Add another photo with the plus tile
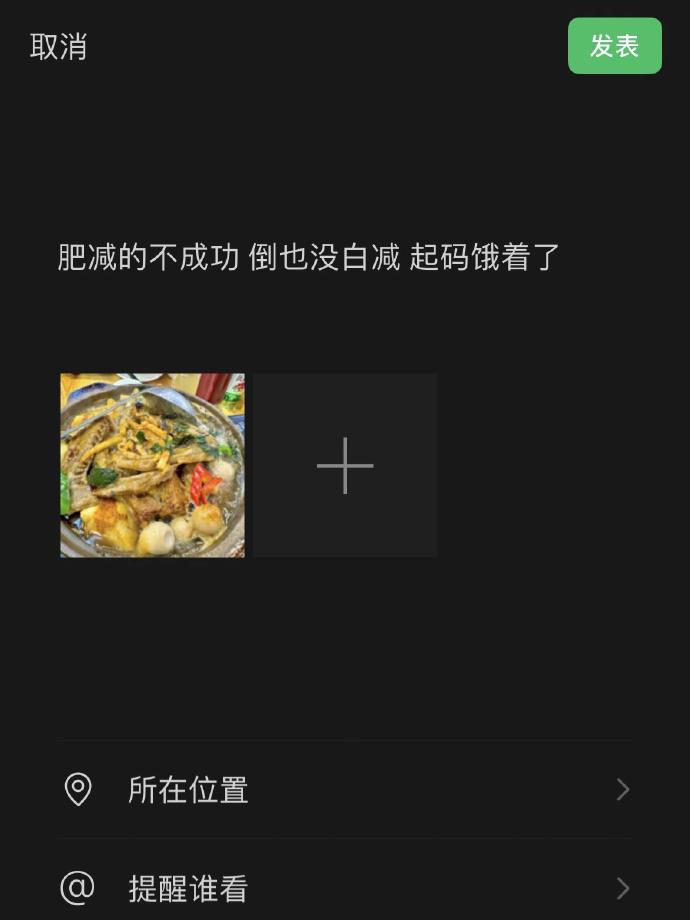The height and width of the screenshot is (920, 690). pyautogui.click(x=345, y=465)
